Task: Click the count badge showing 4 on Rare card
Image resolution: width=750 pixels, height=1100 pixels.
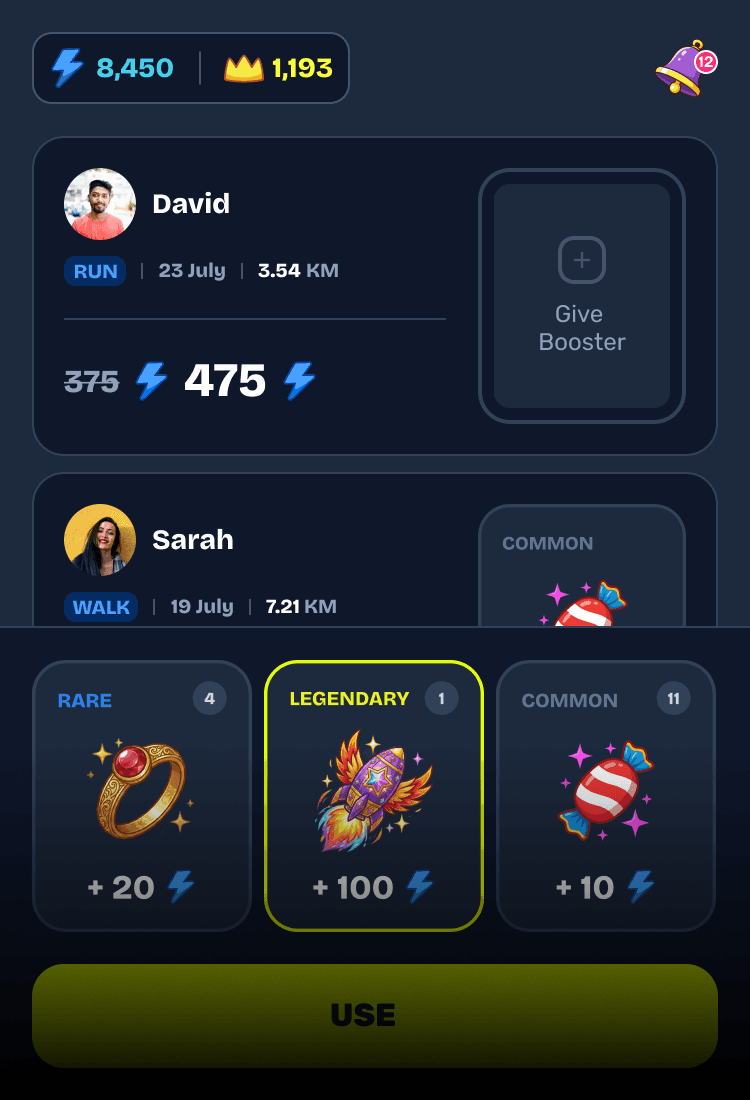Action: (210, 699)
